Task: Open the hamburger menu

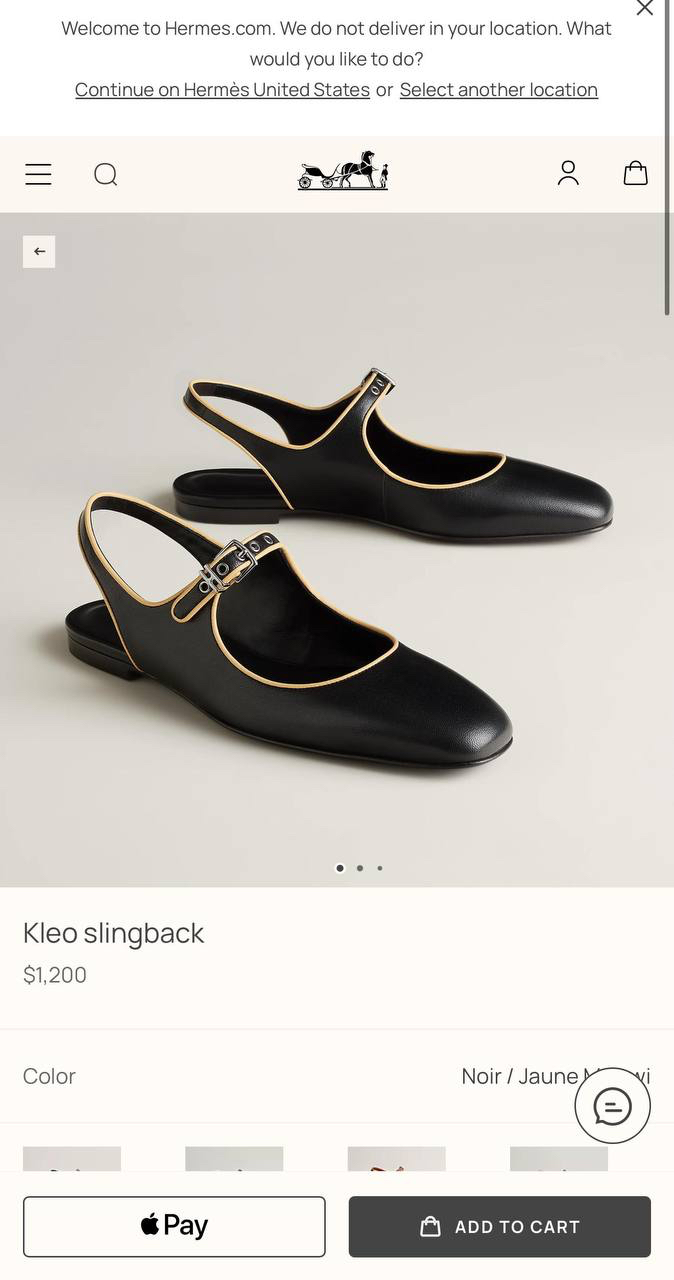Action: (38, 174)
